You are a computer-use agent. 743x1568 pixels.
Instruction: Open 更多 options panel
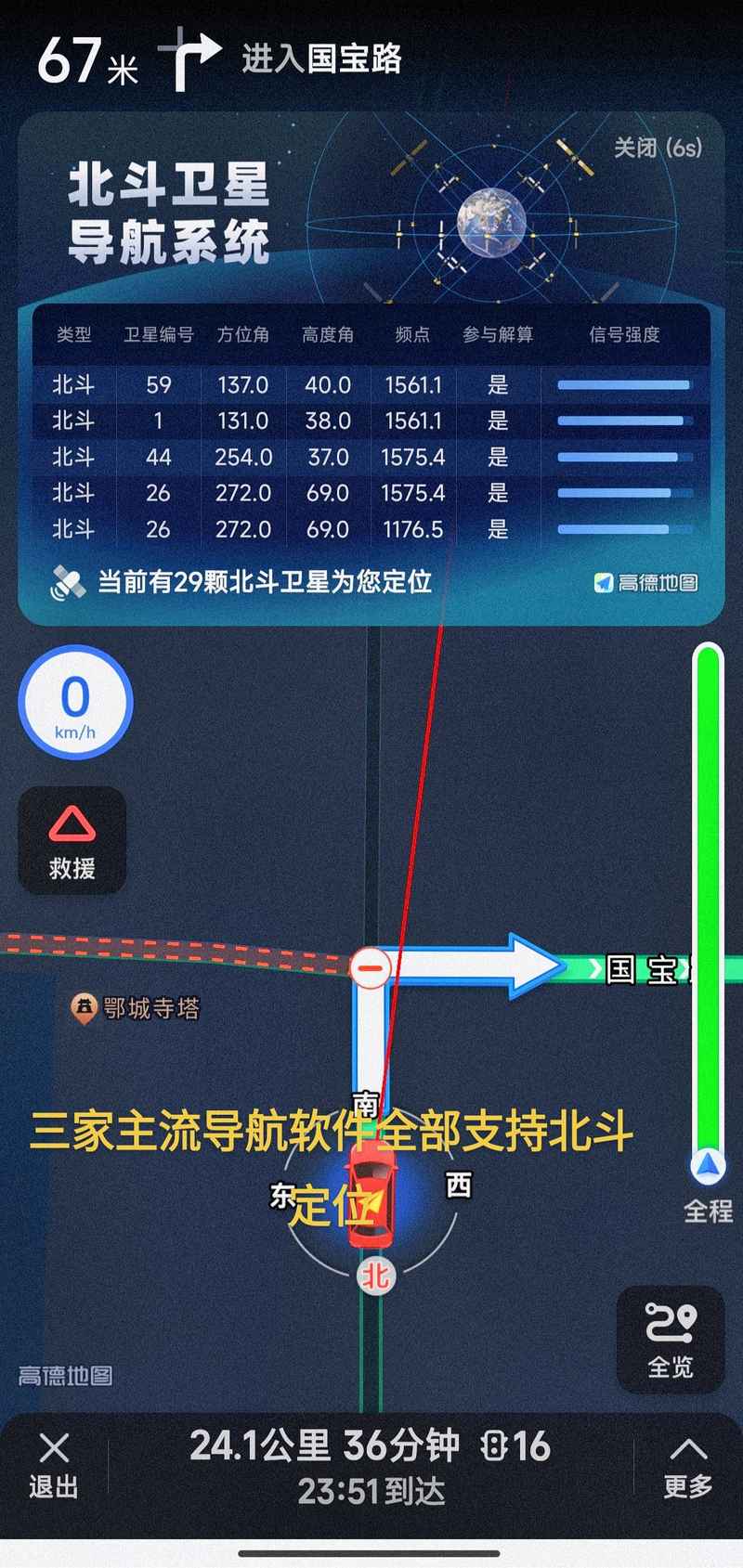click(x=687, y=1465)
